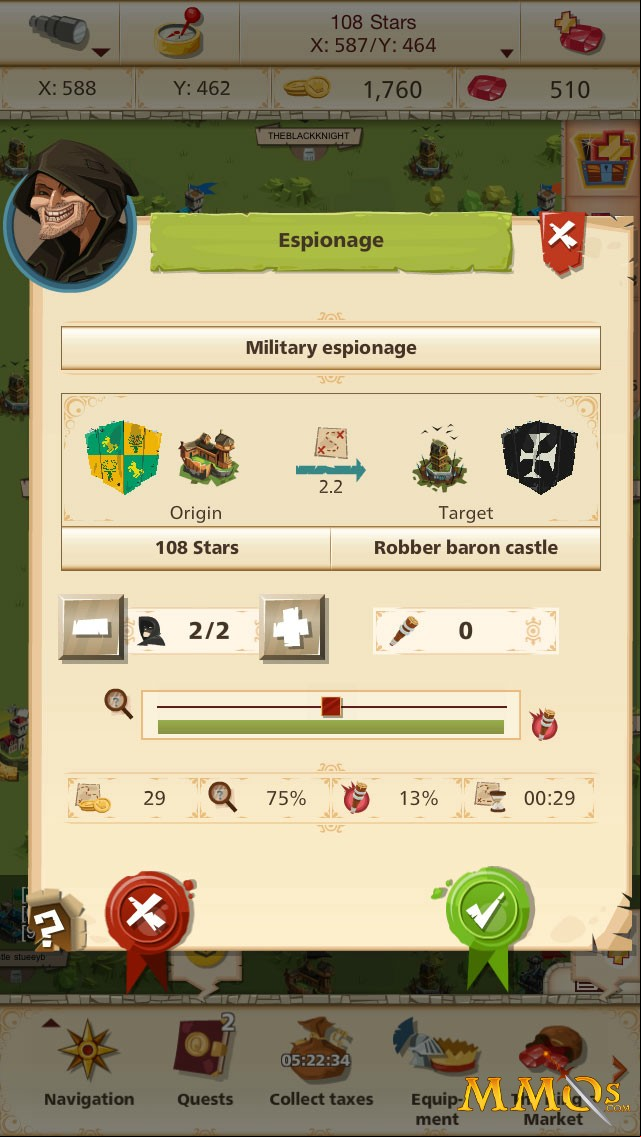Open the Military espionage type selector
Image resolution: width=641 pixels, height=1137 pixels.
point(331,347)
